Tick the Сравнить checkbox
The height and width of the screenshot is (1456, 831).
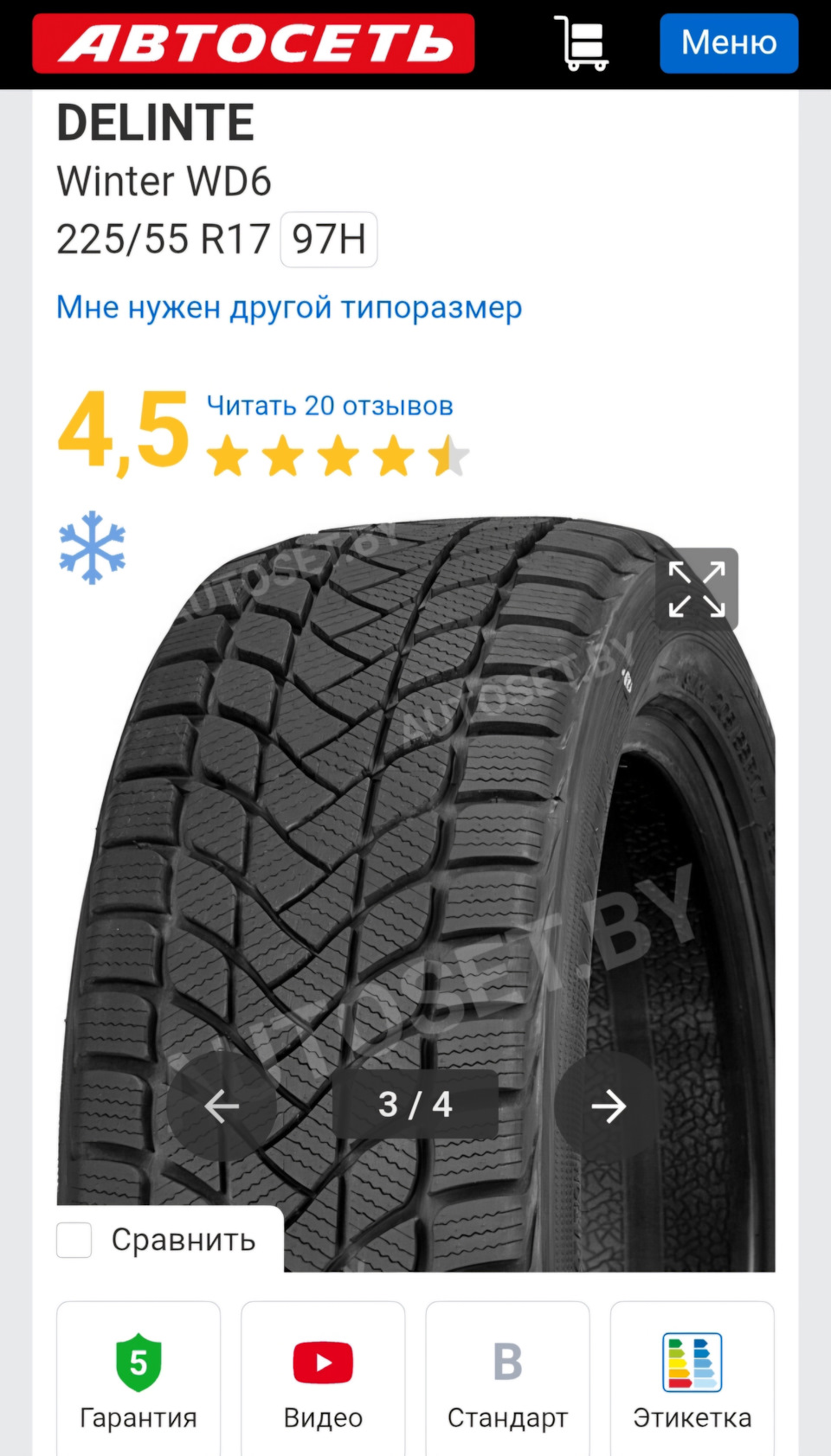point(74,1240)
